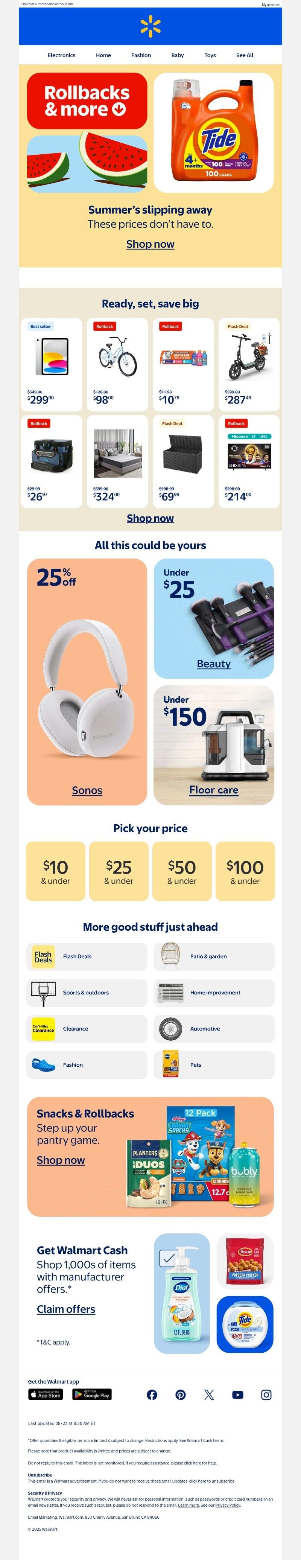This screenshot has width=301, height=1568.
Task: Open the Flash Deals row
Action: click(x=87, y=957)
